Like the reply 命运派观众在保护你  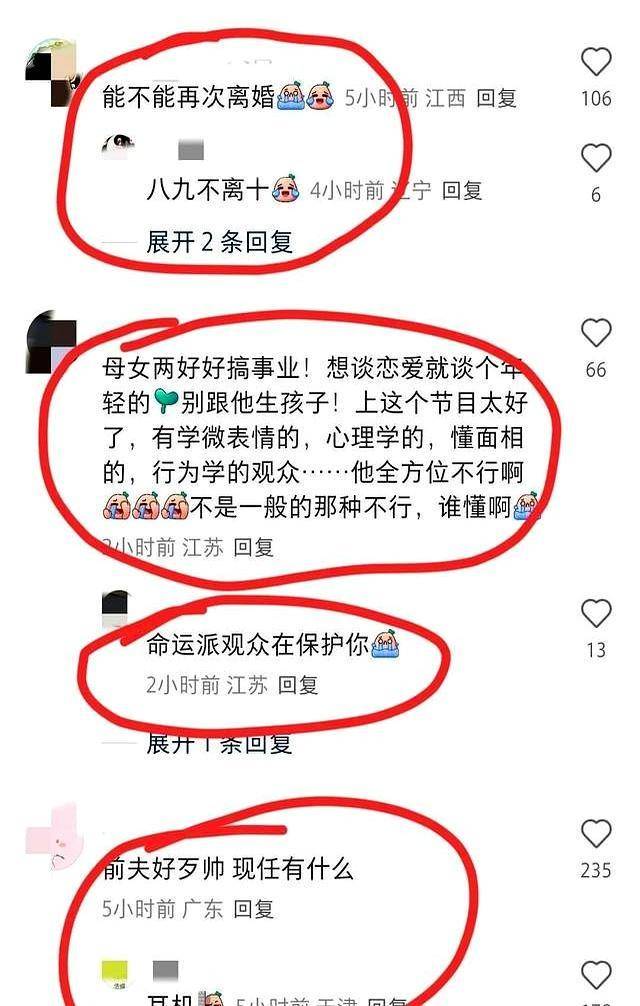click(596, 613)
